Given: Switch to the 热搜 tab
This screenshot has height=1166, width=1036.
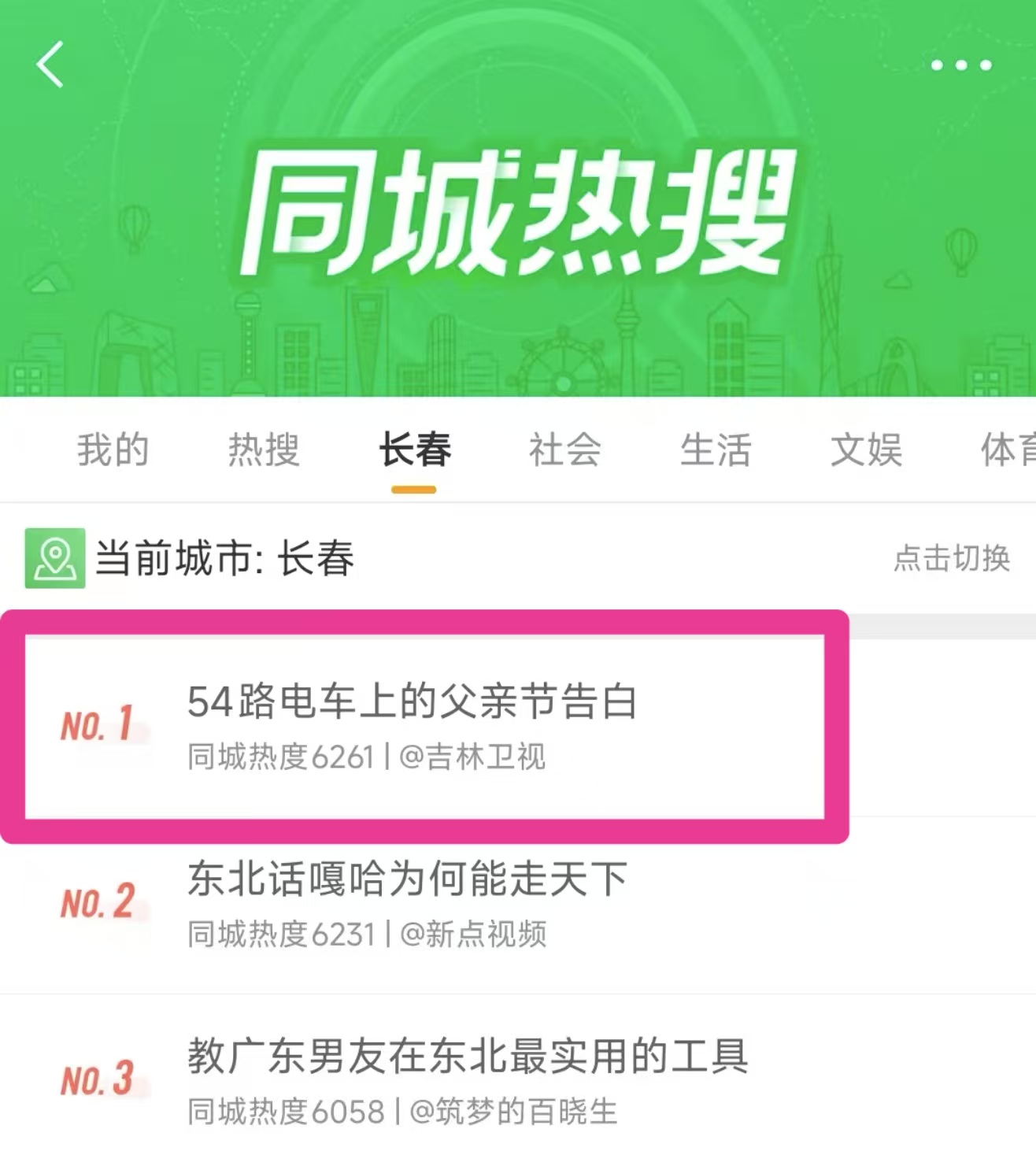Looking at the screenshot, I should pyautogui.click(x=264, y=450).
